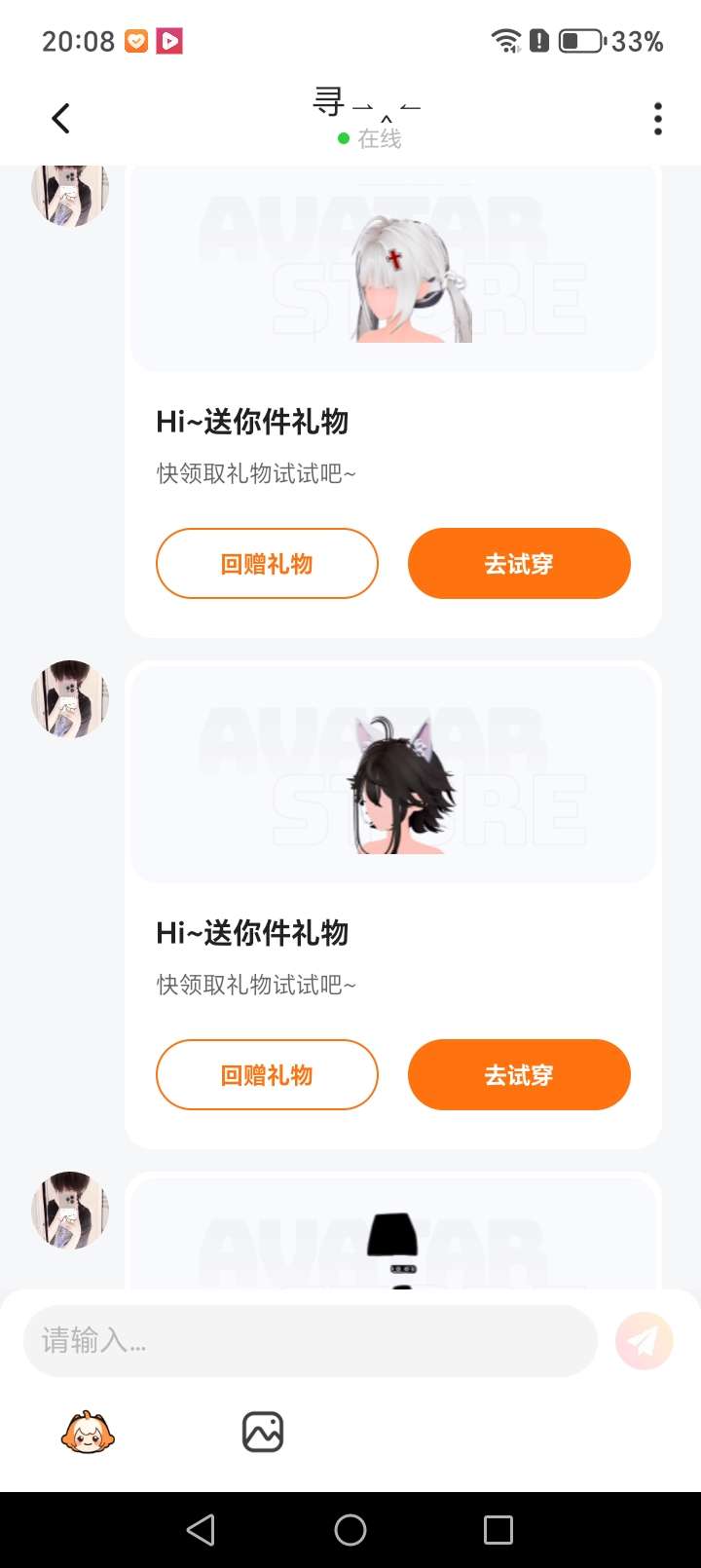701x1568 pixels.
Task: Tap 回赠礼物 under the white-haired avatar gift
Action: [267, 563]
